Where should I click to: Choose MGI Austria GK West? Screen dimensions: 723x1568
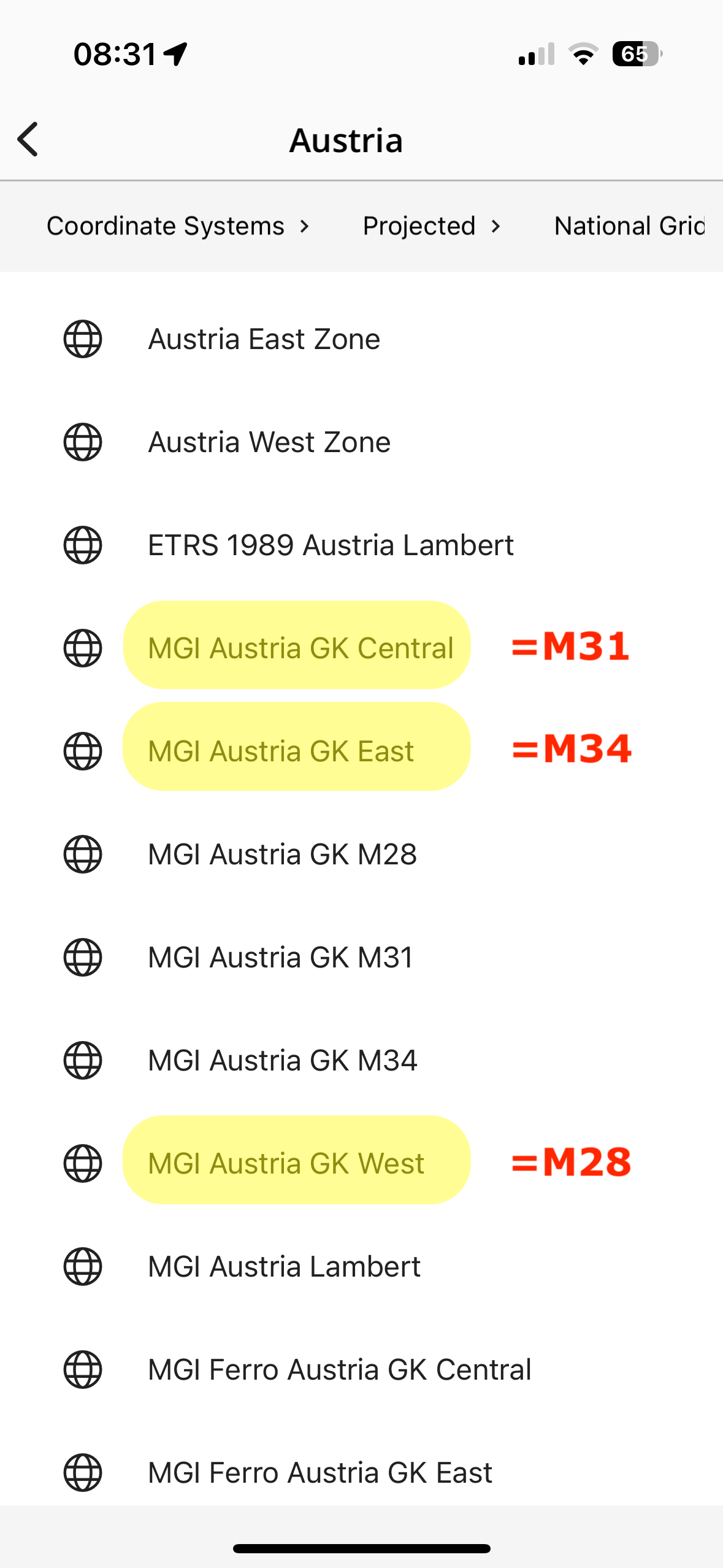286,1164
